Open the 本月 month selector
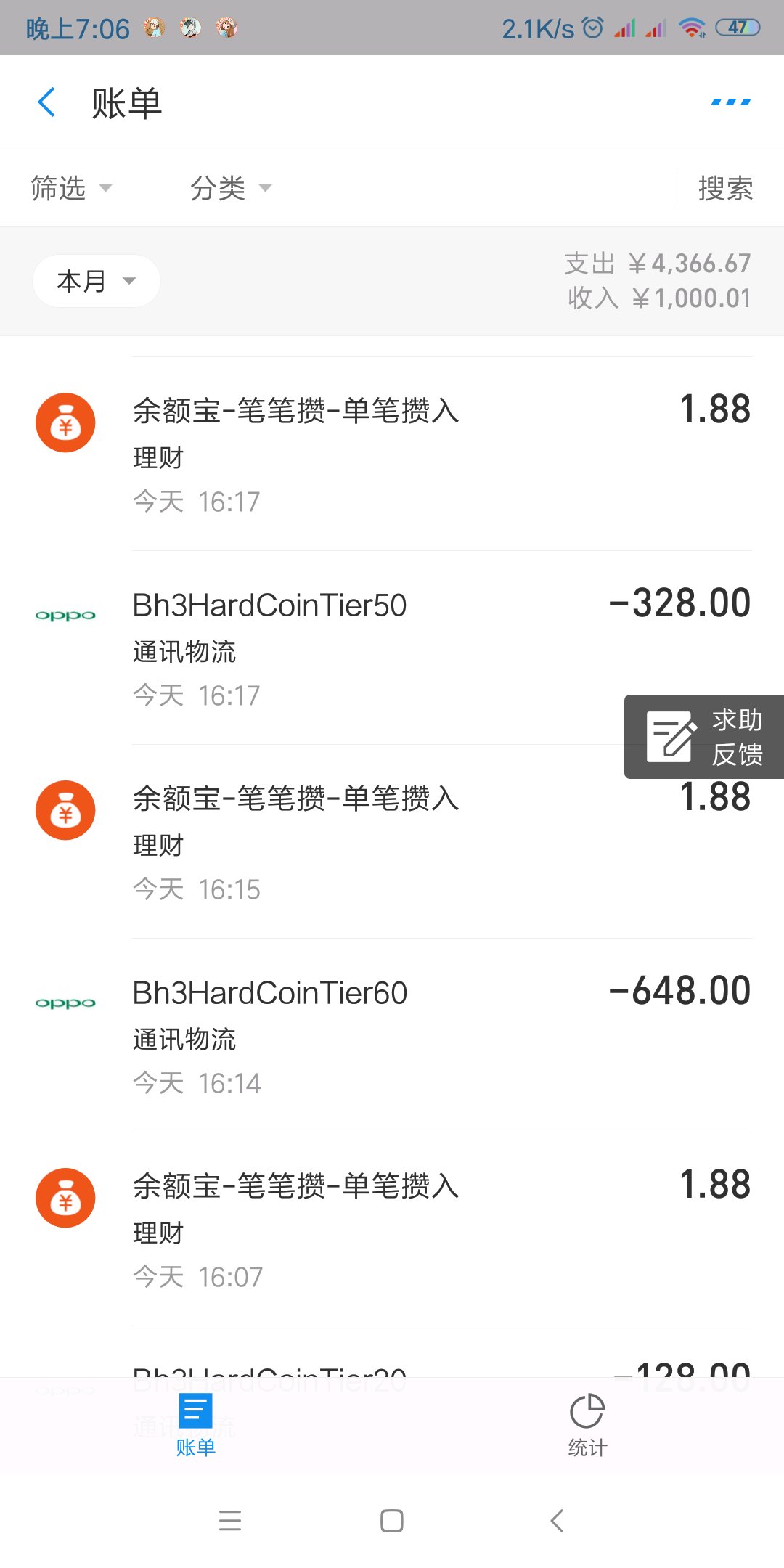 pos(96,281)
